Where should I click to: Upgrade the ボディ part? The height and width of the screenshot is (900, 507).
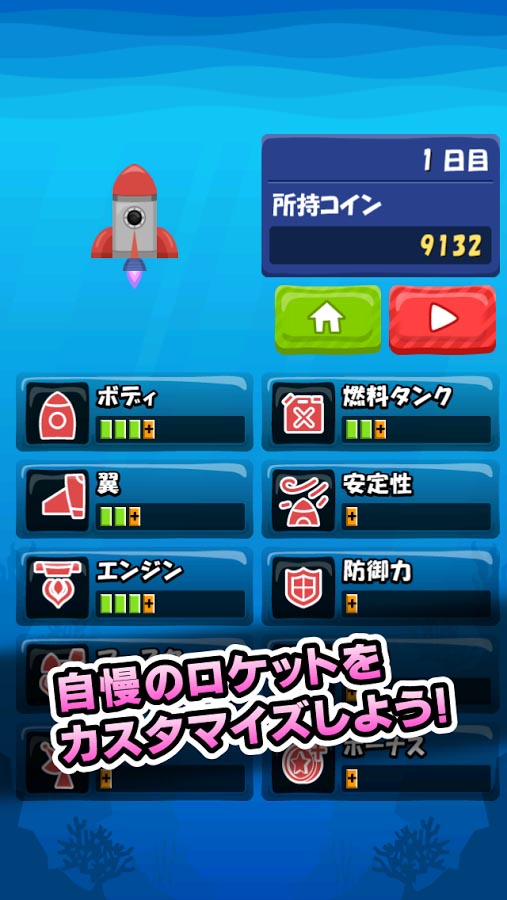pyautogui.click(x=134, y=412)
